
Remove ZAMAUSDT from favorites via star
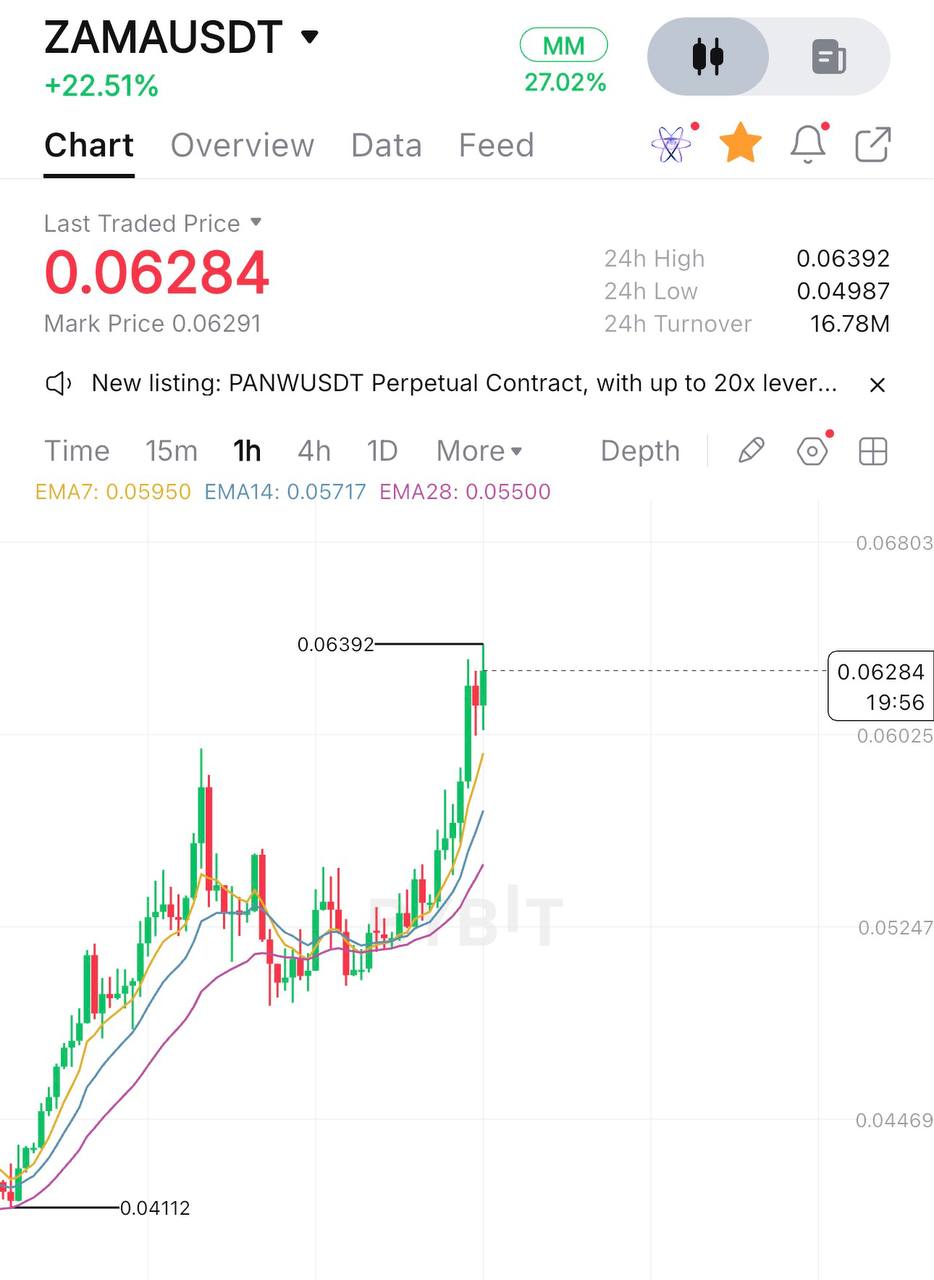tap(741, 144)
